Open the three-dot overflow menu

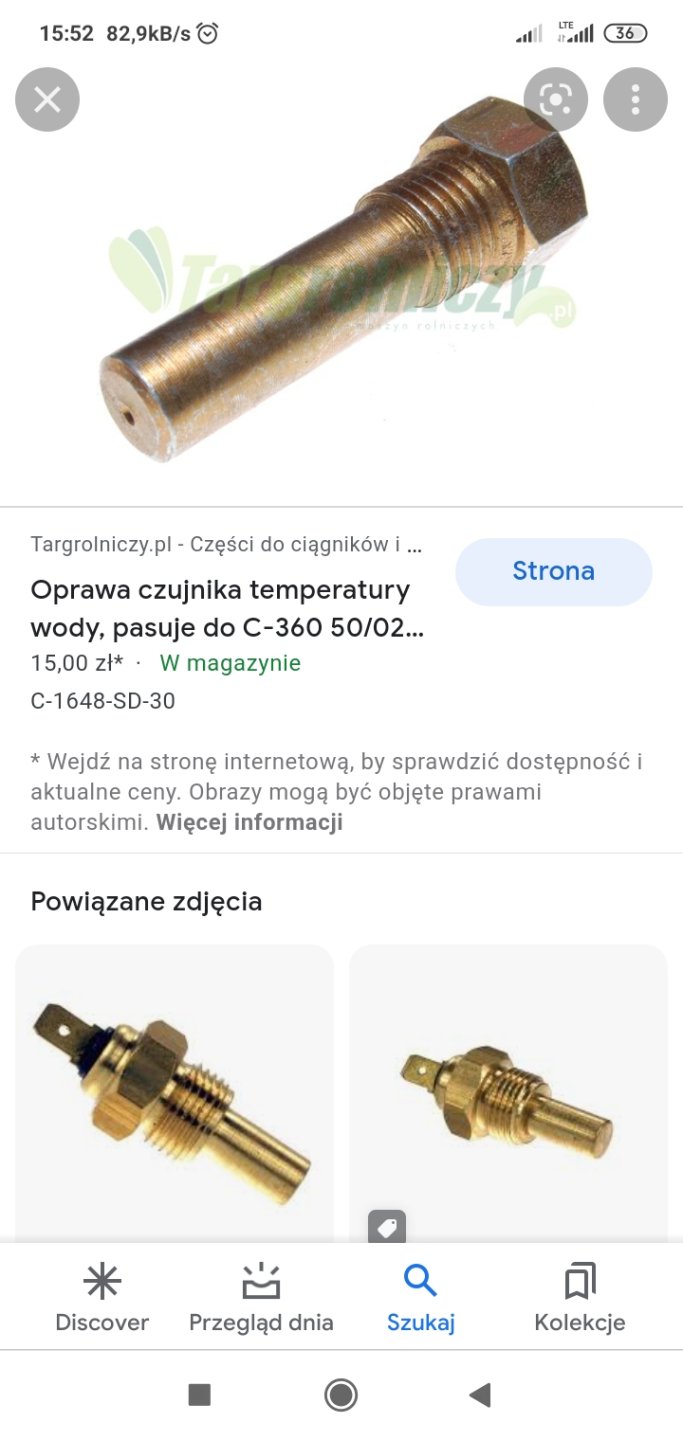click(635, 99)
